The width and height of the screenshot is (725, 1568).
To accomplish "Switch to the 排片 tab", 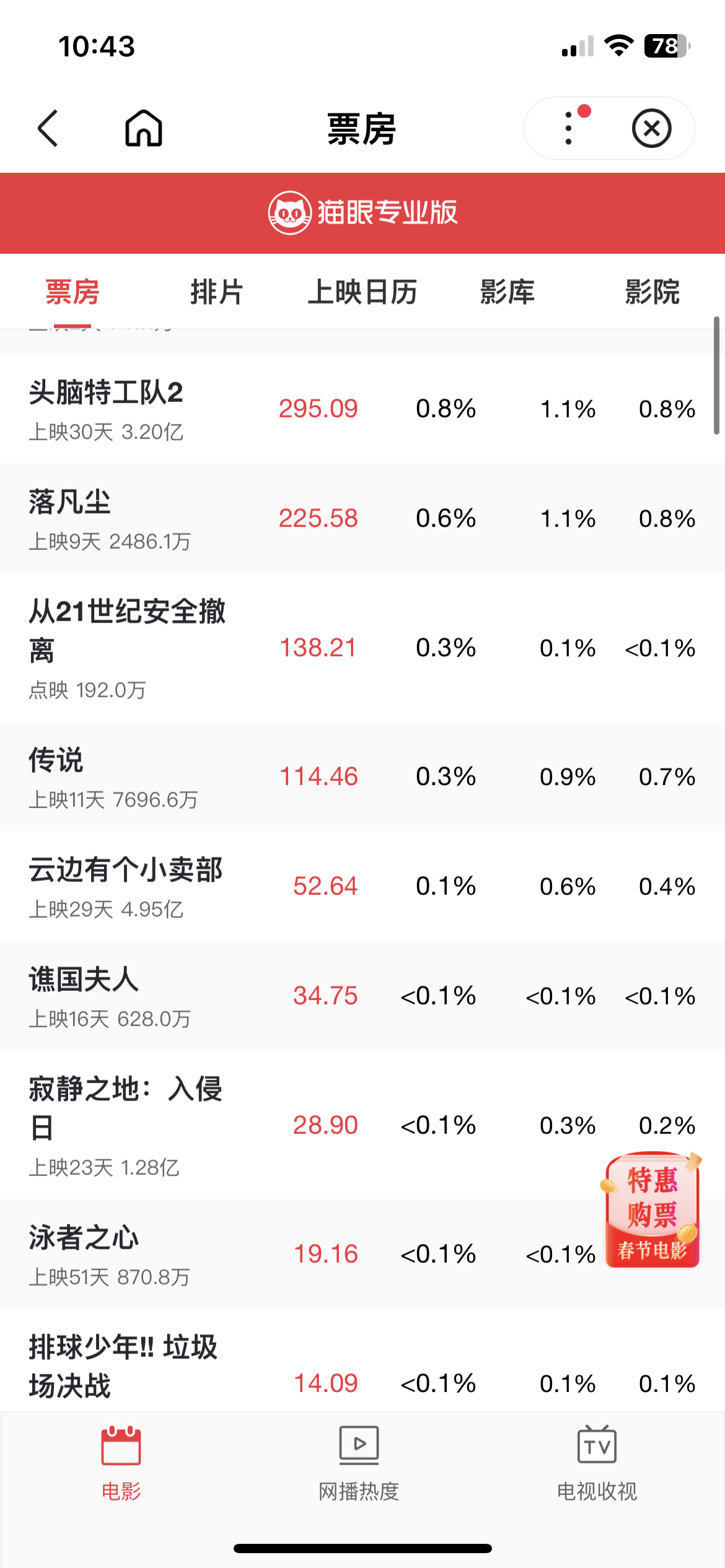I will pyautogui.click(x=216, y=293).
